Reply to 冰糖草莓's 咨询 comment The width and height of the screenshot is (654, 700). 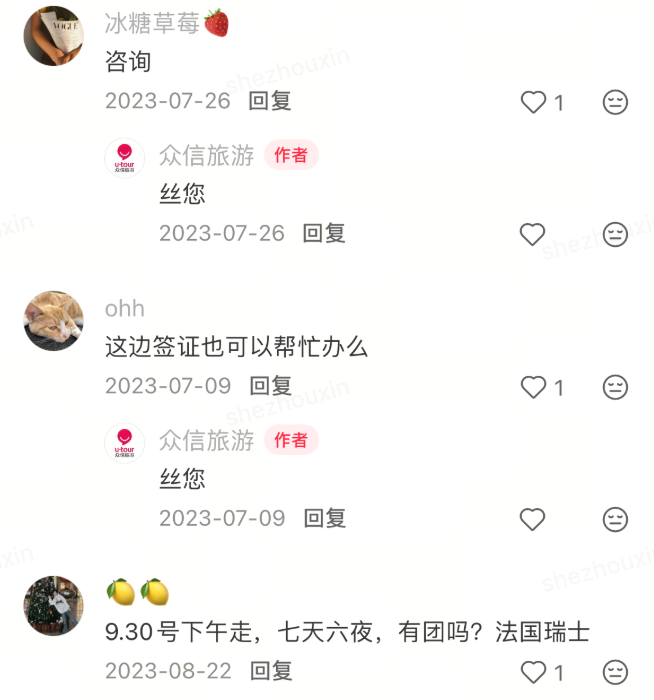click(x=270, y=101)
